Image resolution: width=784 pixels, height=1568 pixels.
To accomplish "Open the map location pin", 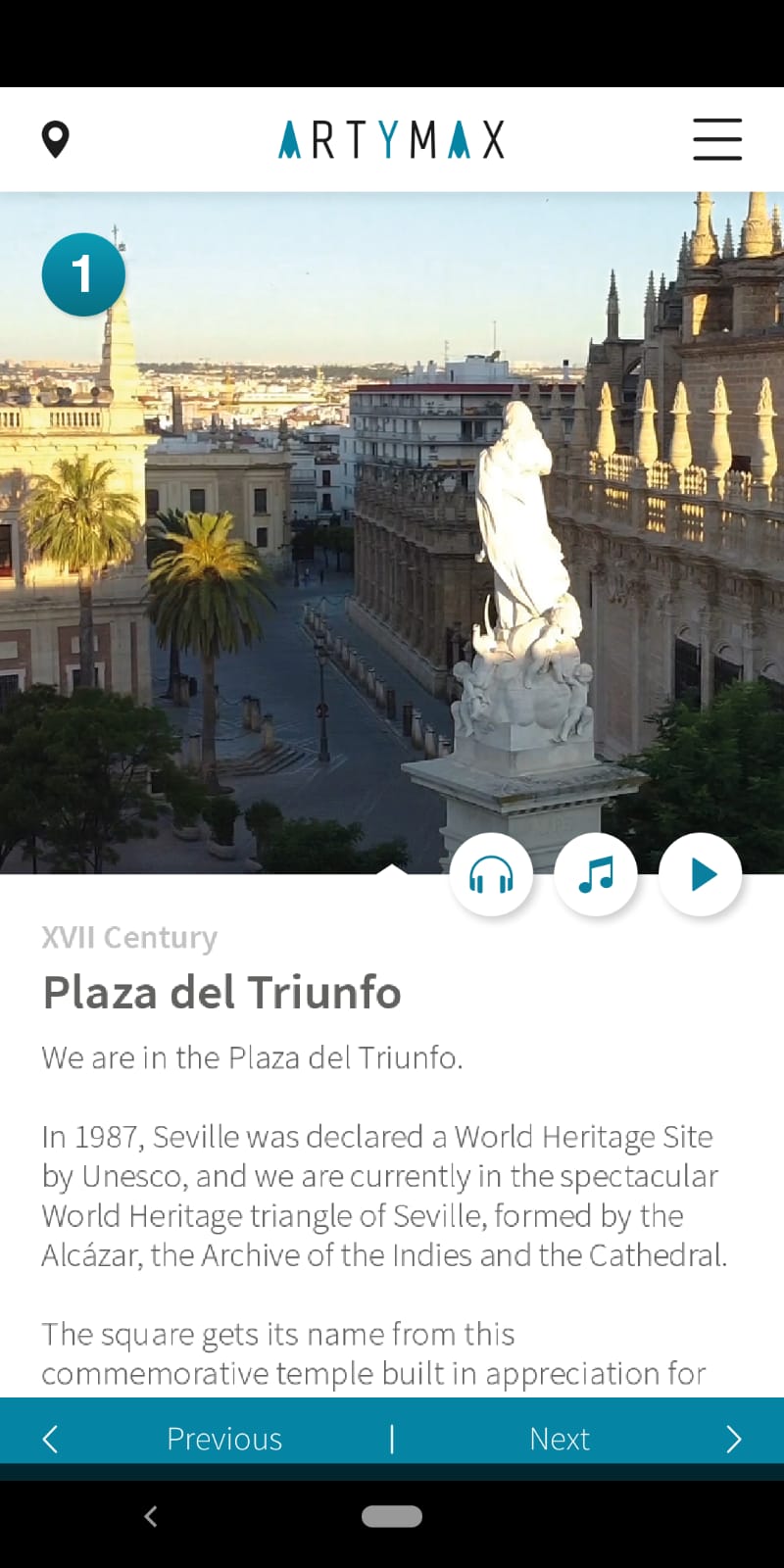I will pyautogui.click(x=56, y=139).
